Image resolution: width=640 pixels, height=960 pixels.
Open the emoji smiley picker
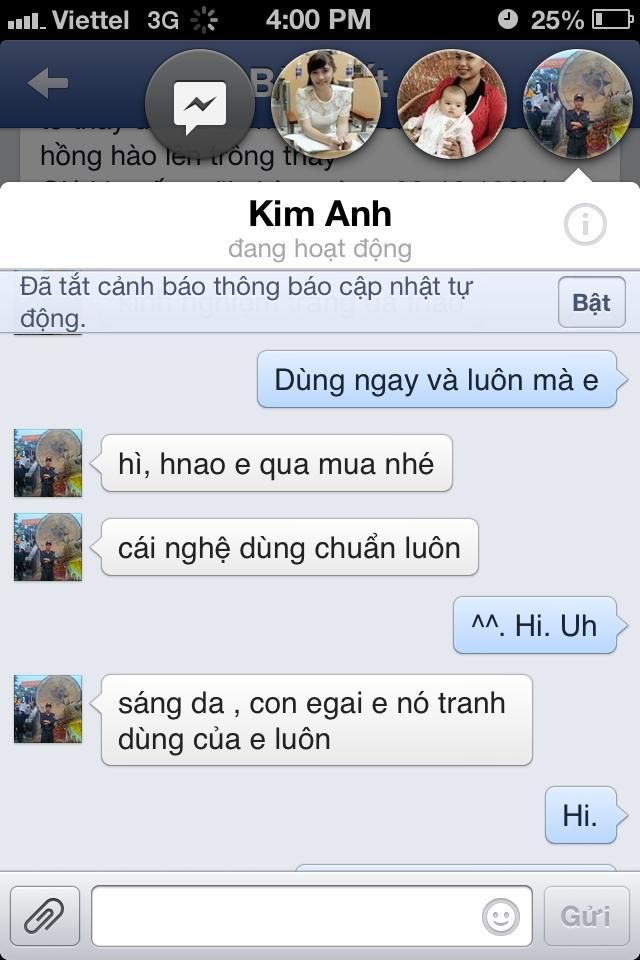(x=501, y=916)
